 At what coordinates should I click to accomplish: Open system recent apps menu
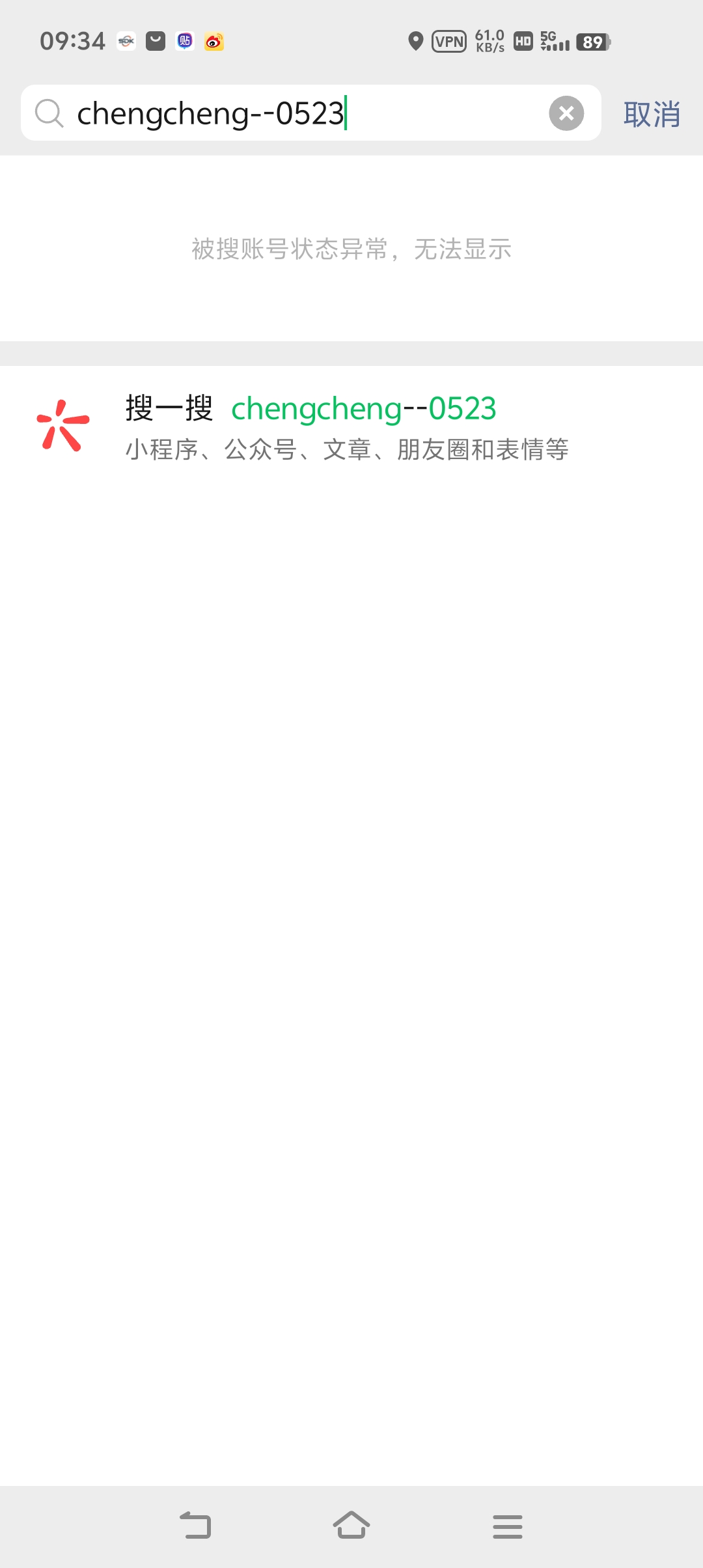click(508, 1526)
